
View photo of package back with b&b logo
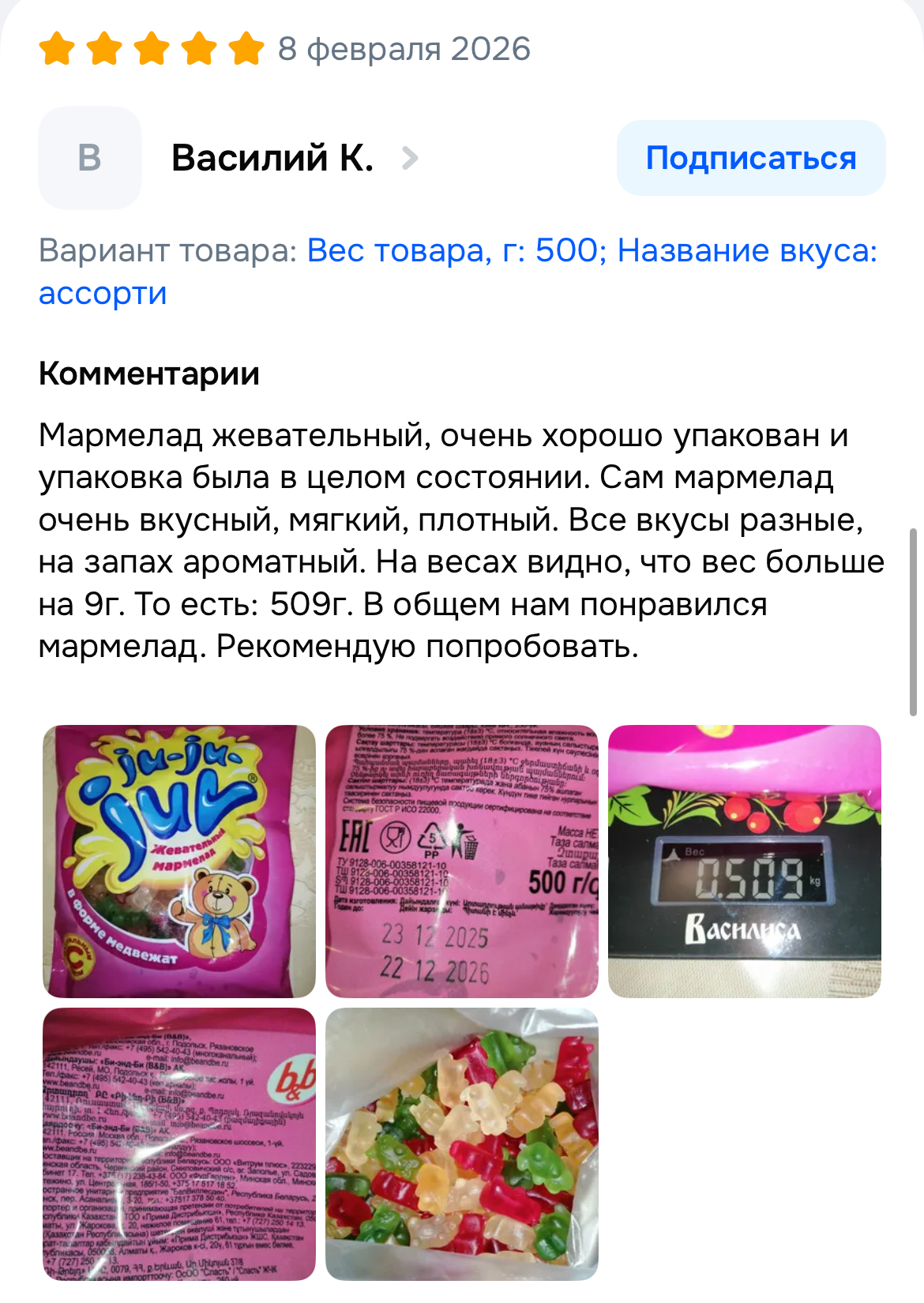click(179, 1143)
